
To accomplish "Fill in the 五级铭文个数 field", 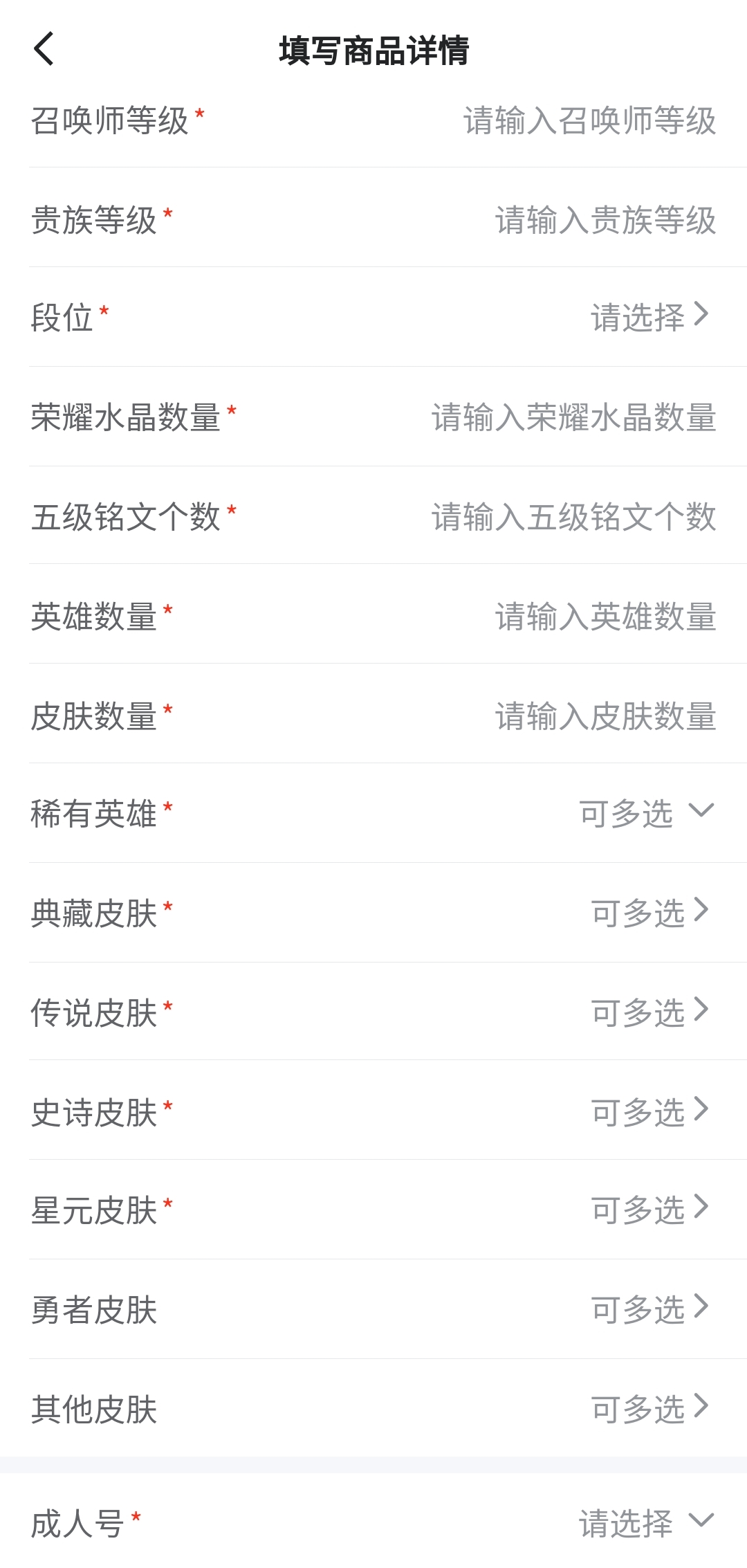I will pos(573,517).
